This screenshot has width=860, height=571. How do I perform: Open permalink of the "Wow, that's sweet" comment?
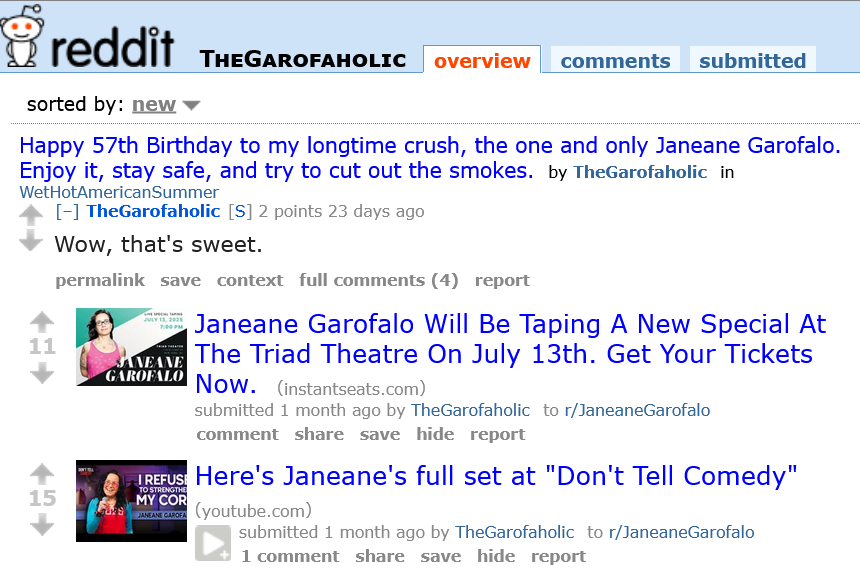[x=100, y=280]
